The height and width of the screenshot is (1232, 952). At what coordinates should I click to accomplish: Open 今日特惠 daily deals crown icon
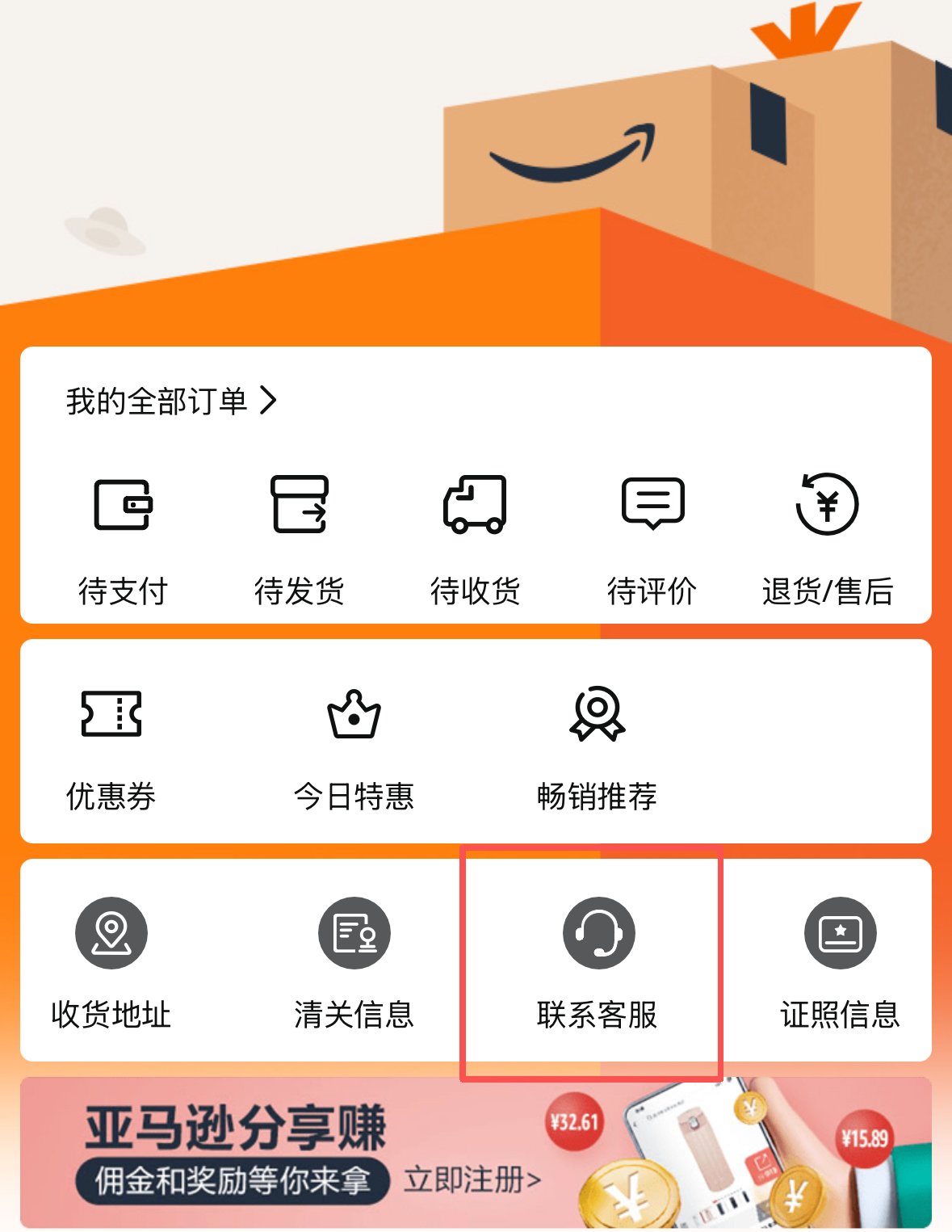[x=355, y=715]
